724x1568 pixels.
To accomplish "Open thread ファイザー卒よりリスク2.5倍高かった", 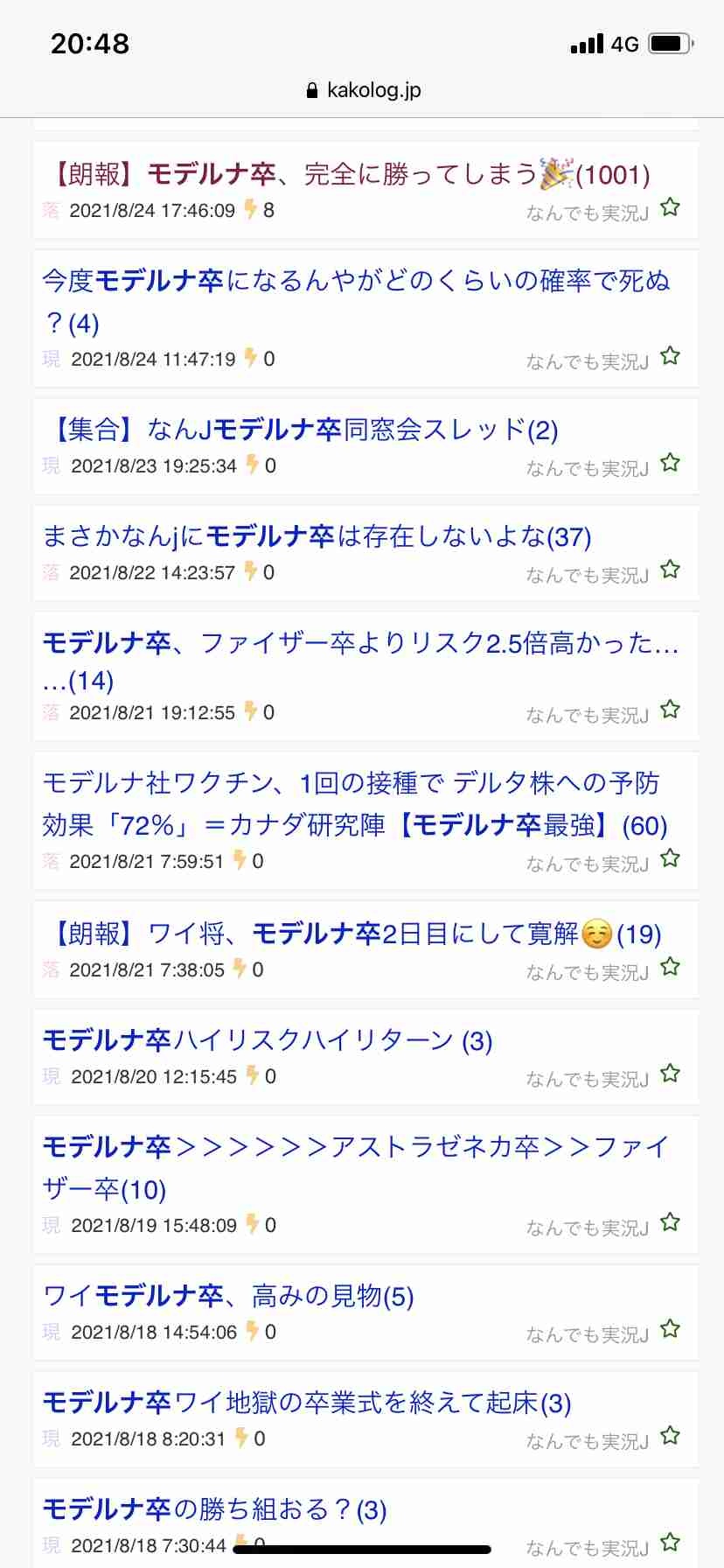I will (360, 644).
